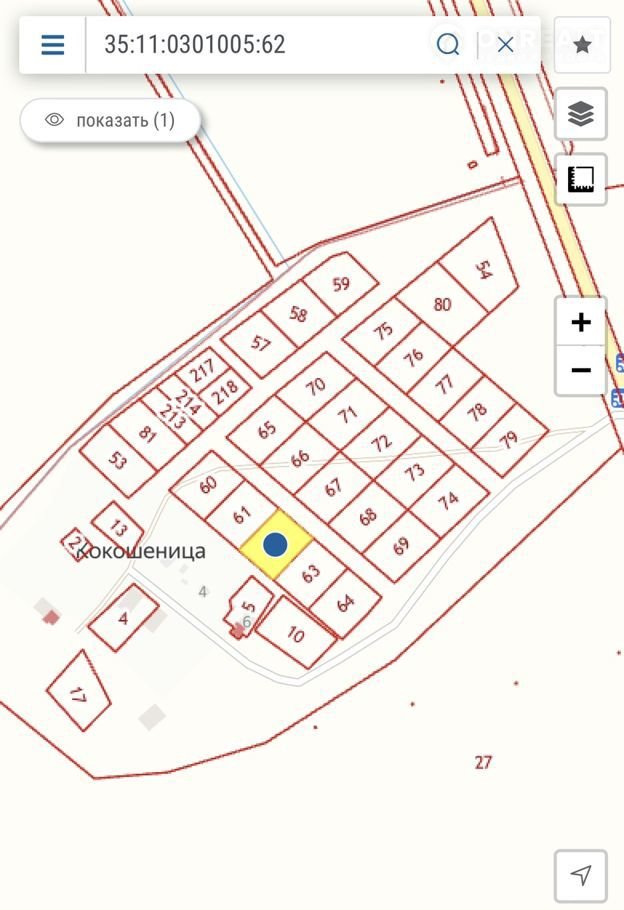Open the map layers selector
Viewport: 624px width, 910px height.
click(581, 114)
